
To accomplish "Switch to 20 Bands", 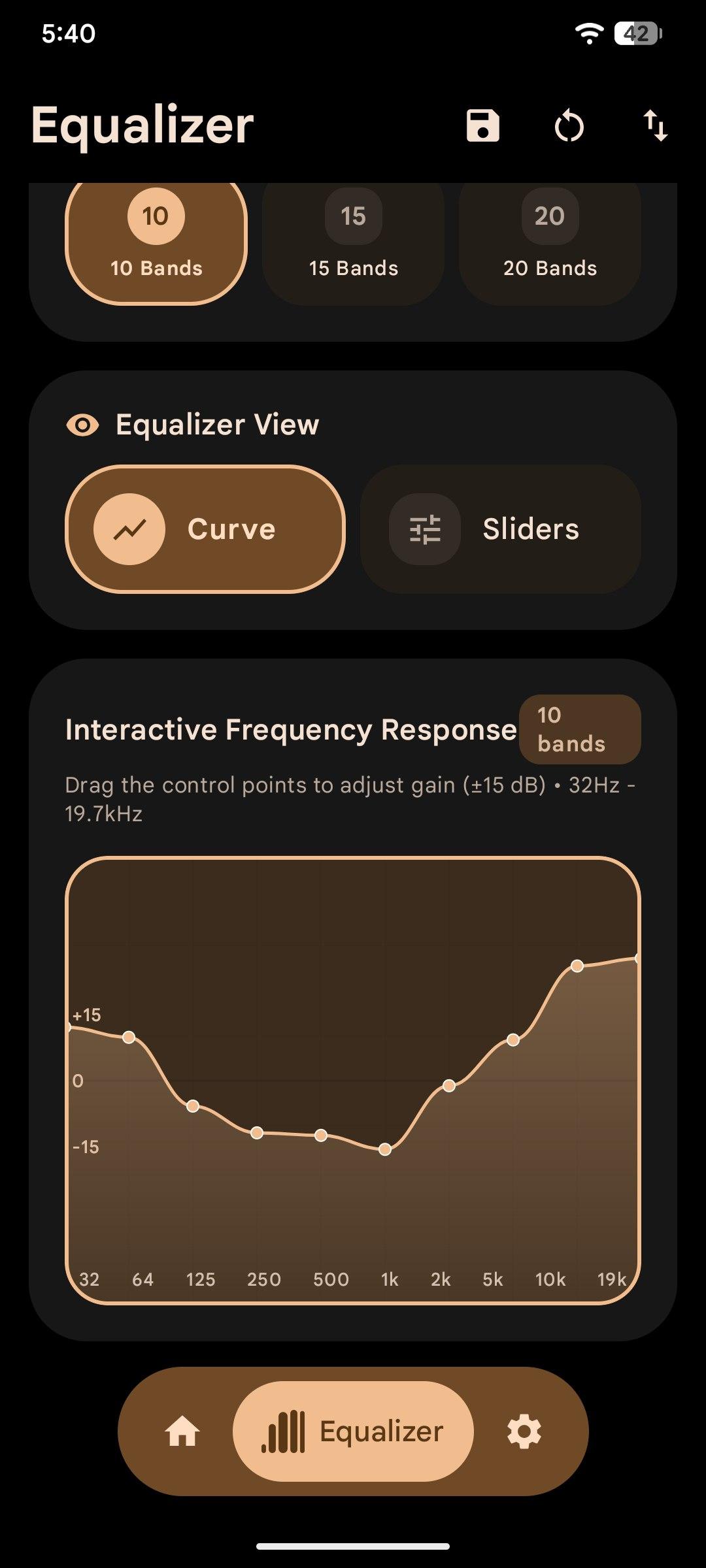I will (x=550, y=242).
